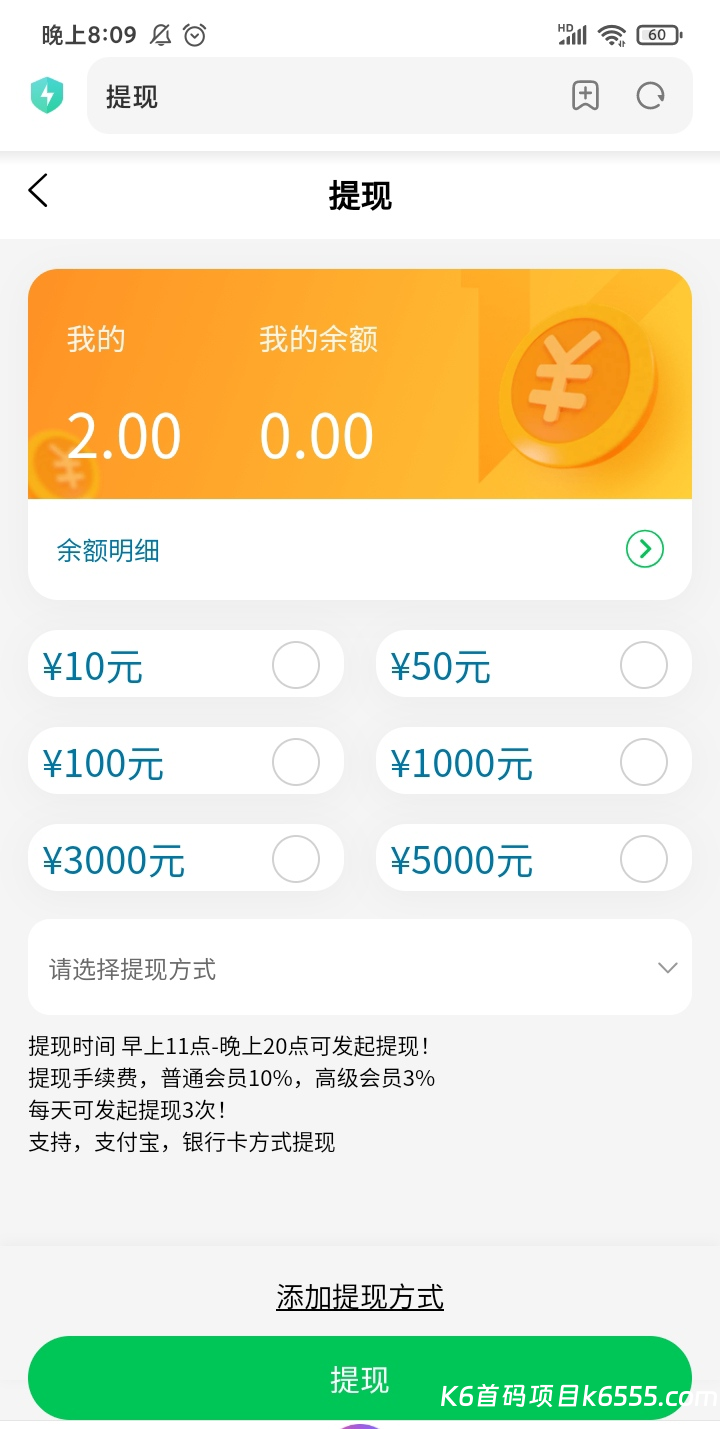This screenshot has width=720, height=1429.
Task: Tap the back arrow on the 提现 page
Action: pos(38,191)
